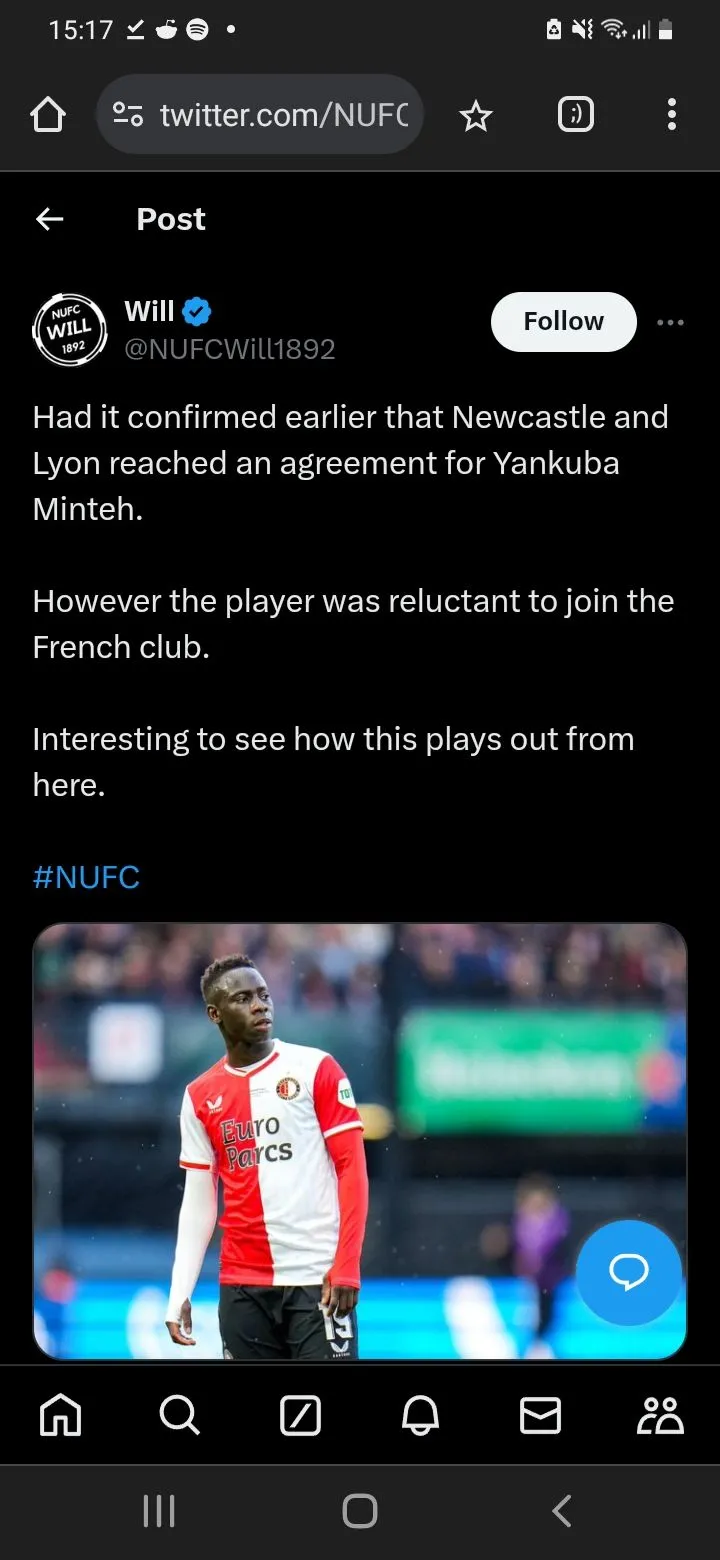Open the Messages envelope tab
Screen dimensions: 720x1560
click(540, 1416)
